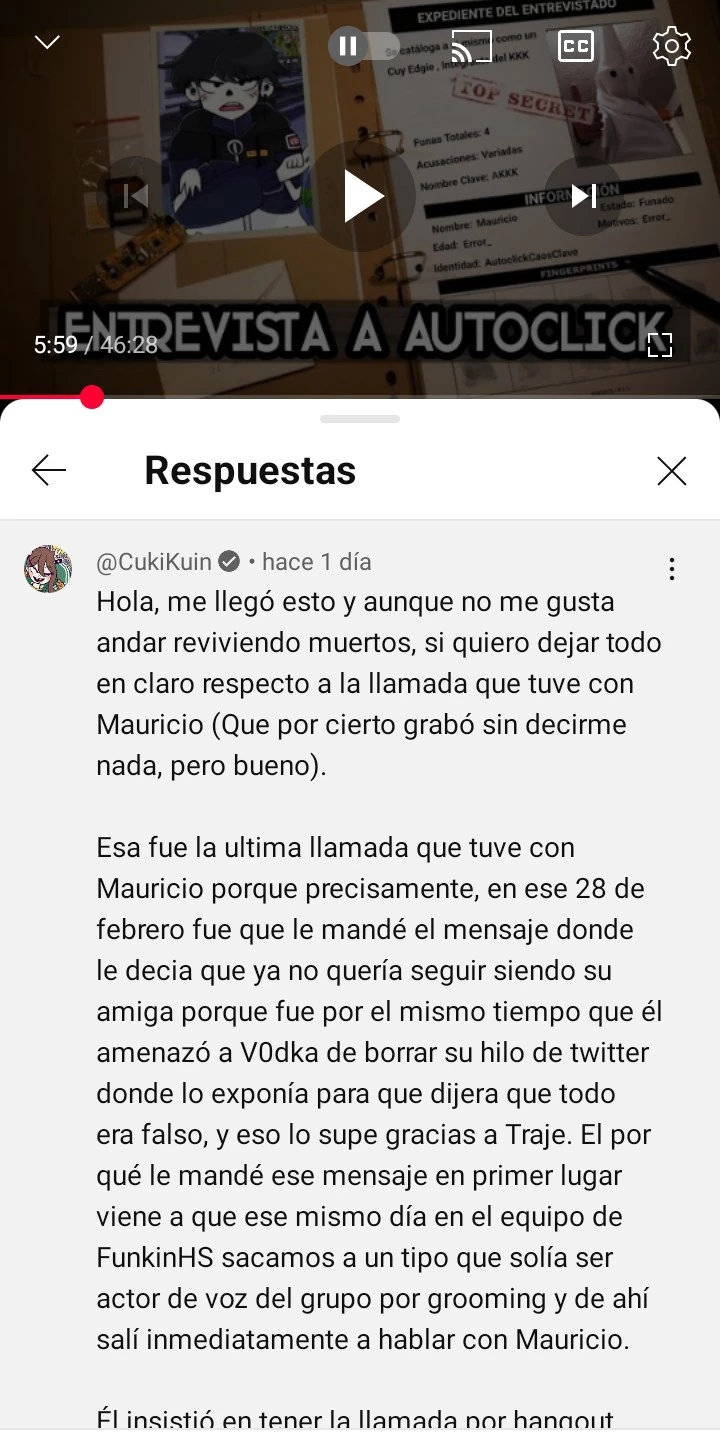Turn on closed captions
The image size is (720, 1433).
576,46
